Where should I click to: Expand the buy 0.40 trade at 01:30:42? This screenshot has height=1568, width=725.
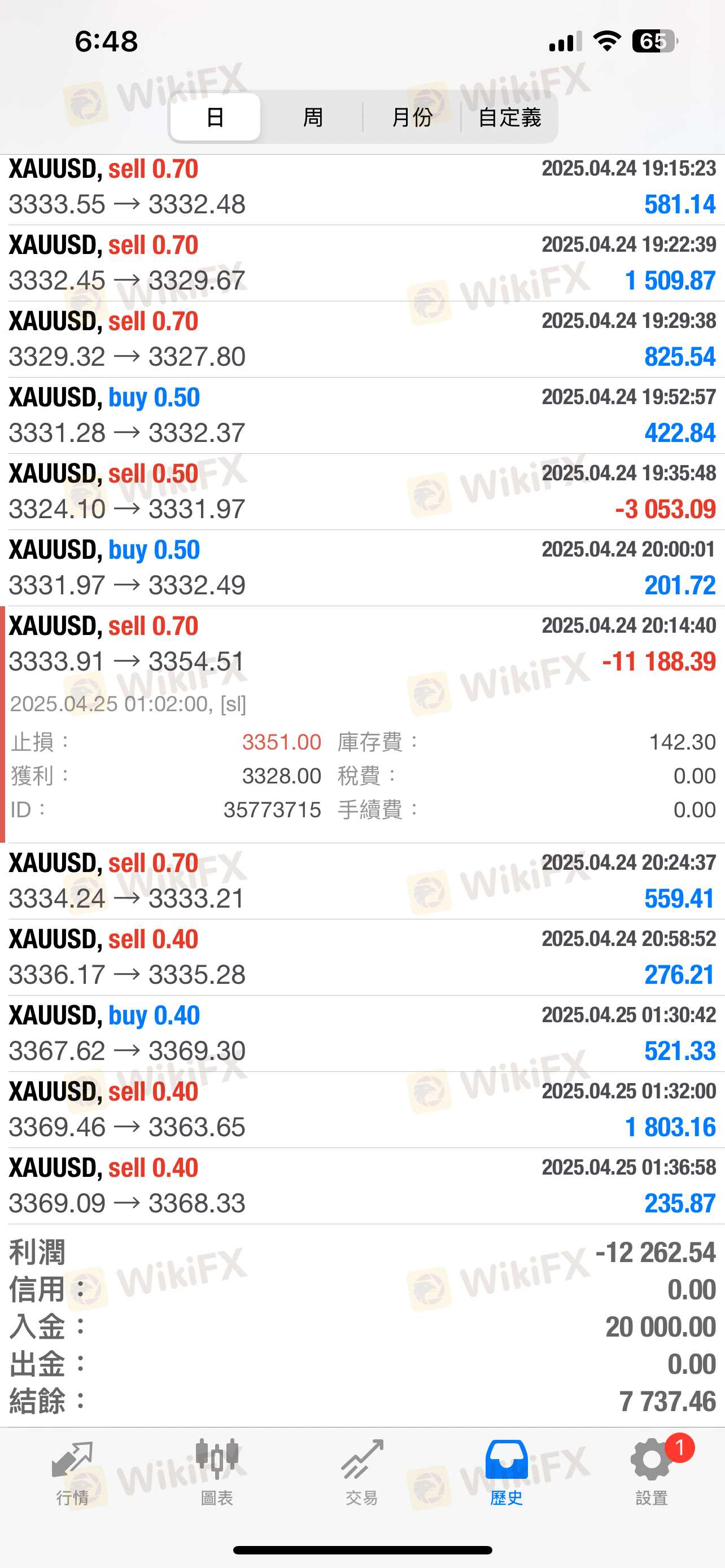[362, 1033]
